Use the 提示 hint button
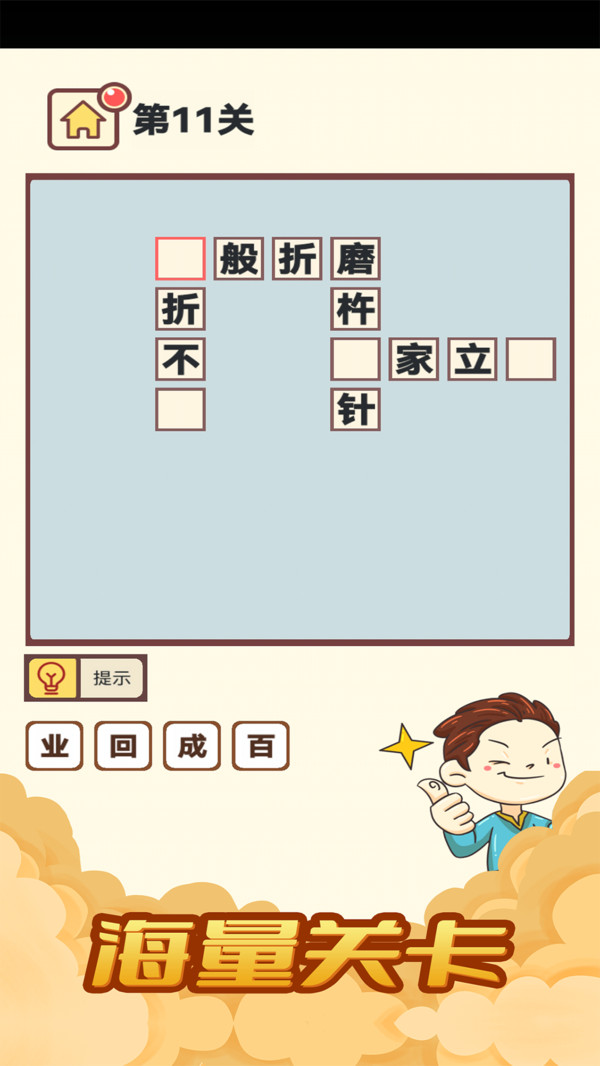 (x=86, y=678)
